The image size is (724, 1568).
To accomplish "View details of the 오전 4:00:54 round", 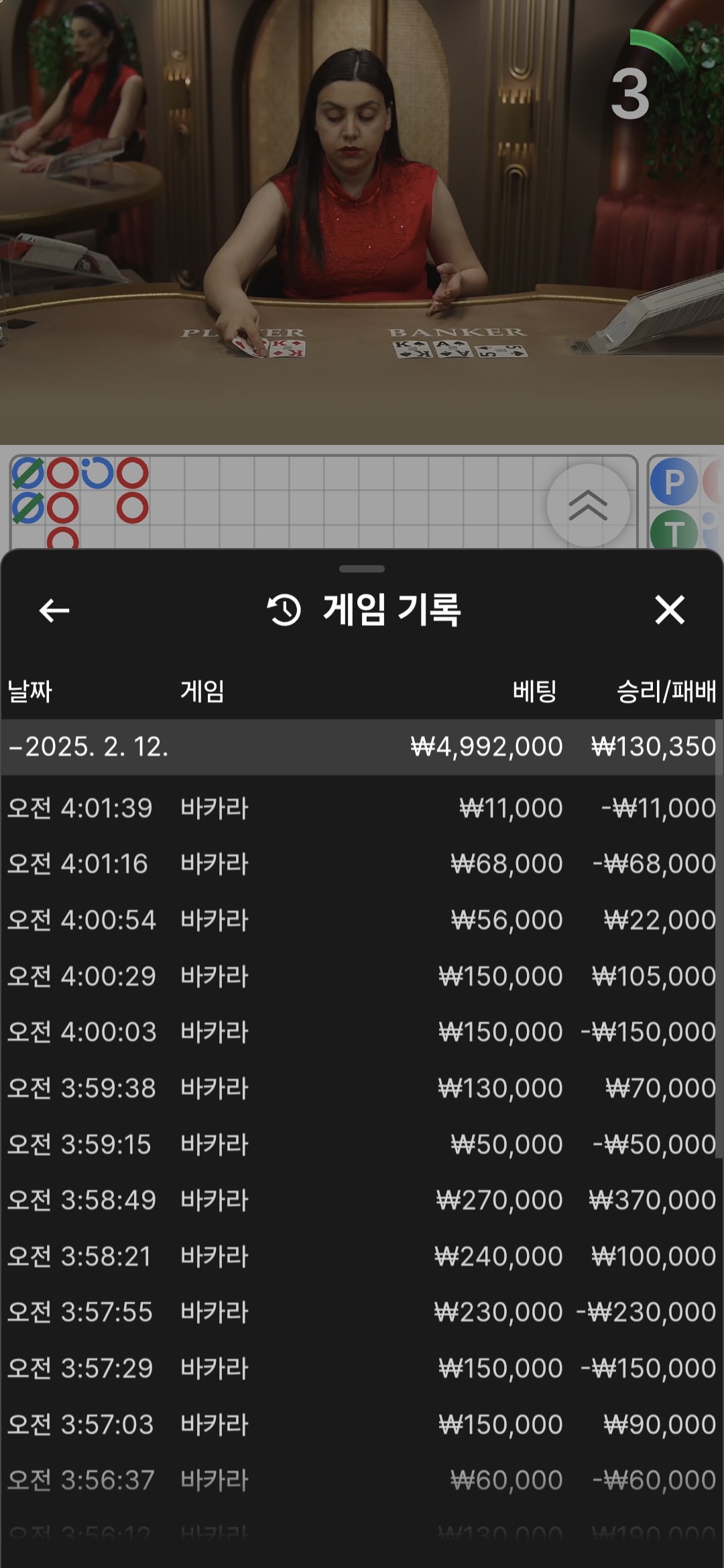I will tap(362, 920).
